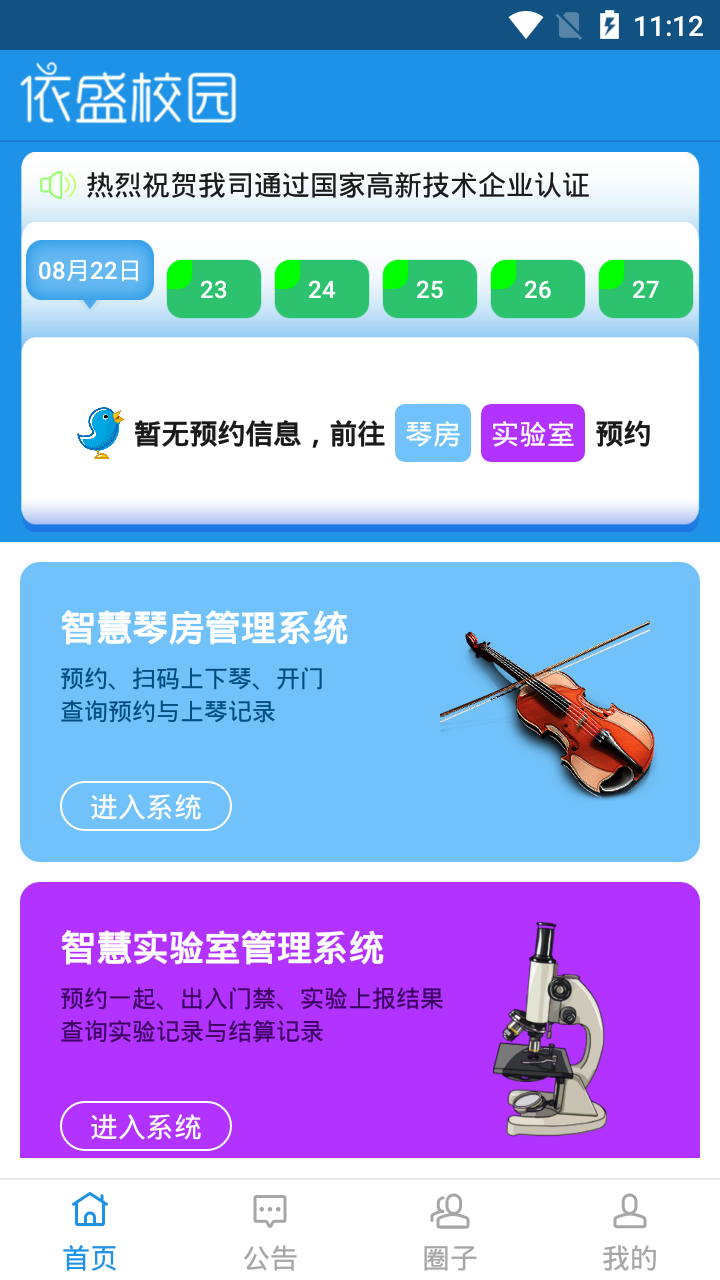Image resolution: width=720 pixels, height=1280 pixels.
Task: Go to the 我的 tab
Action: click(630, 1230)
